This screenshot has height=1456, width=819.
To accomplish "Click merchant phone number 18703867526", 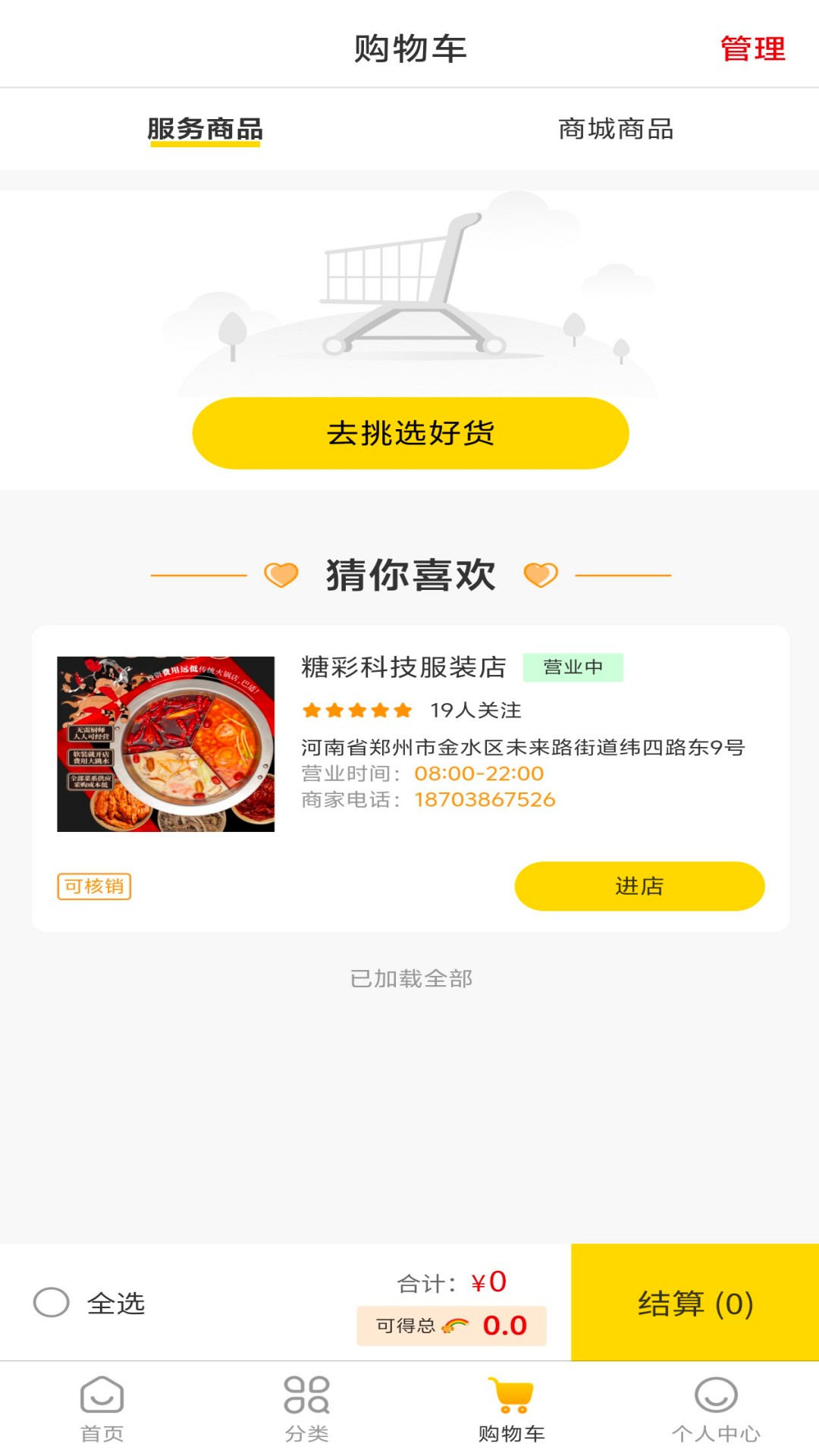I will [x=485, y=800].
